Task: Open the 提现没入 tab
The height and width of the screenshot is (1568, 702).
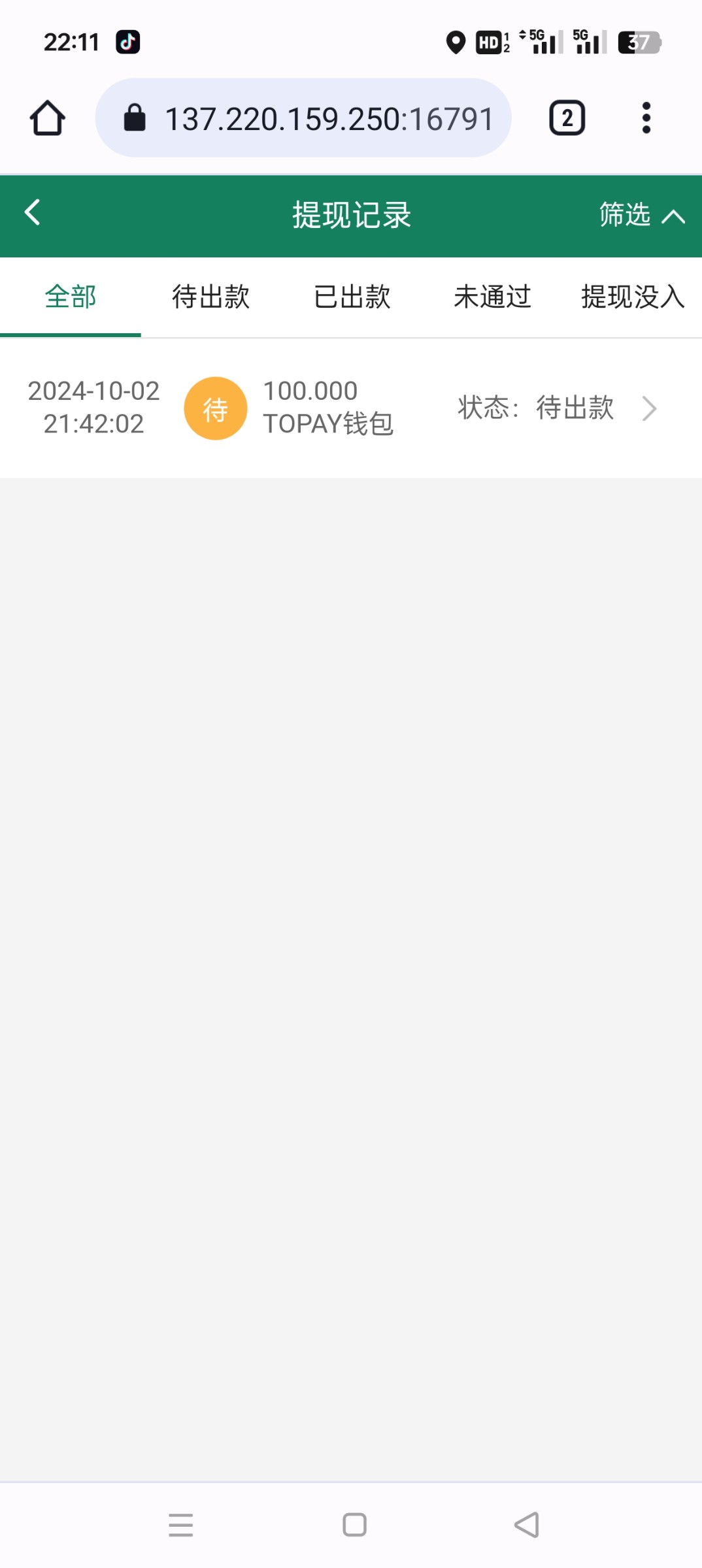Action: 633,297
